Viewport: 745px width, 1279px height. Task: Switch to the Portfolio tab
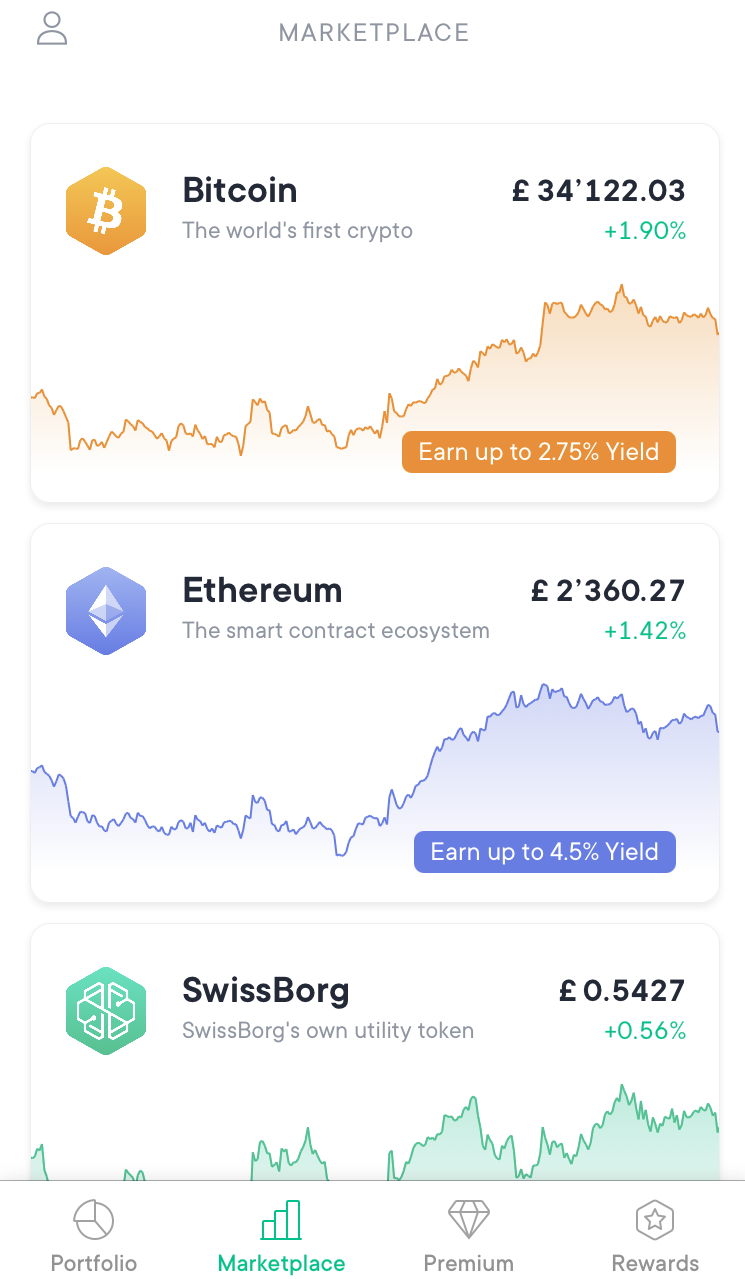click(94, 1236)
